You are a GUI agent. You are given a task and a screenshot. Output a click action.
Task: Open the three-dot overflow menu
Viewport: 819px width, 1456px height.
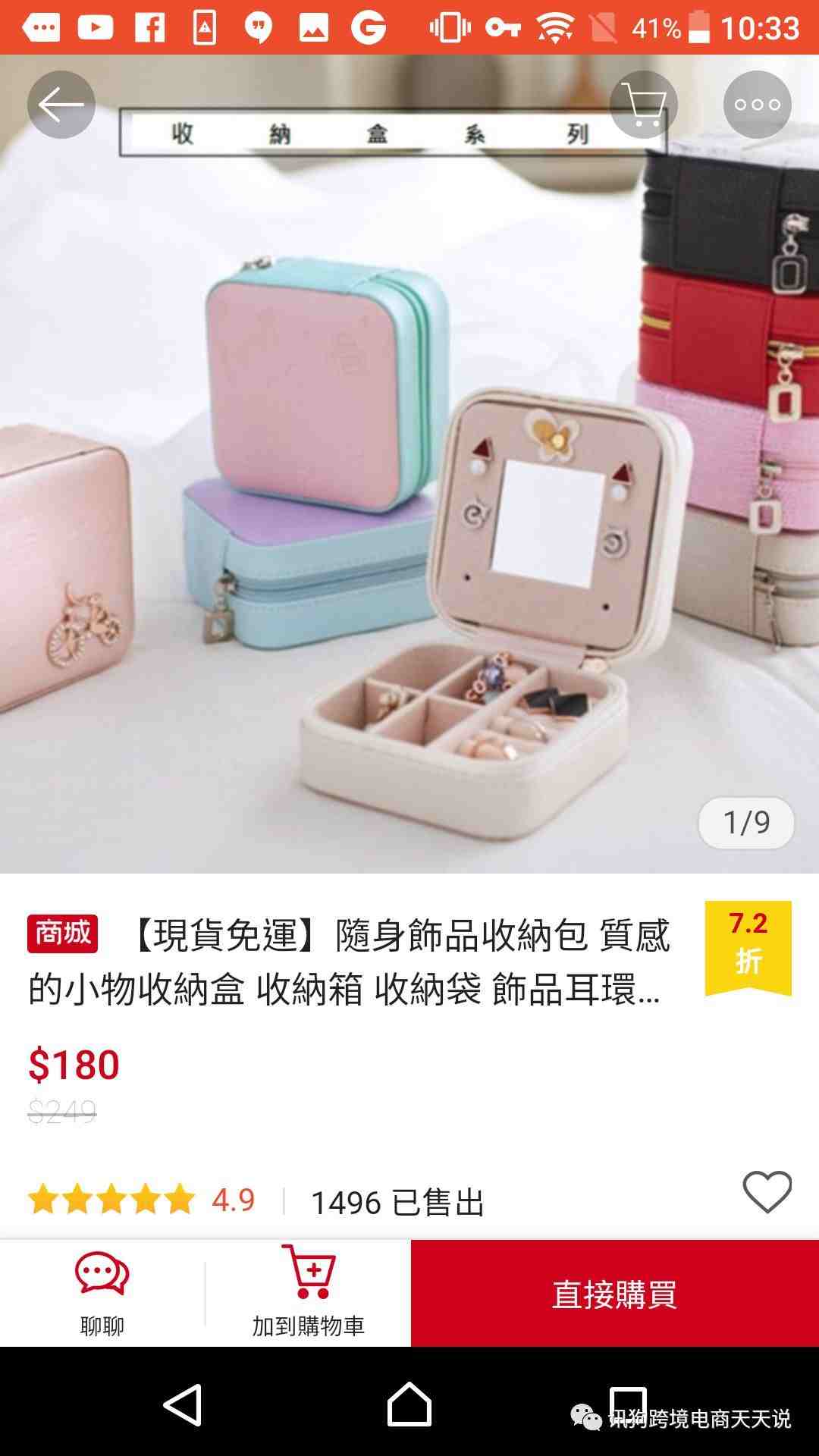click(757, 105)
